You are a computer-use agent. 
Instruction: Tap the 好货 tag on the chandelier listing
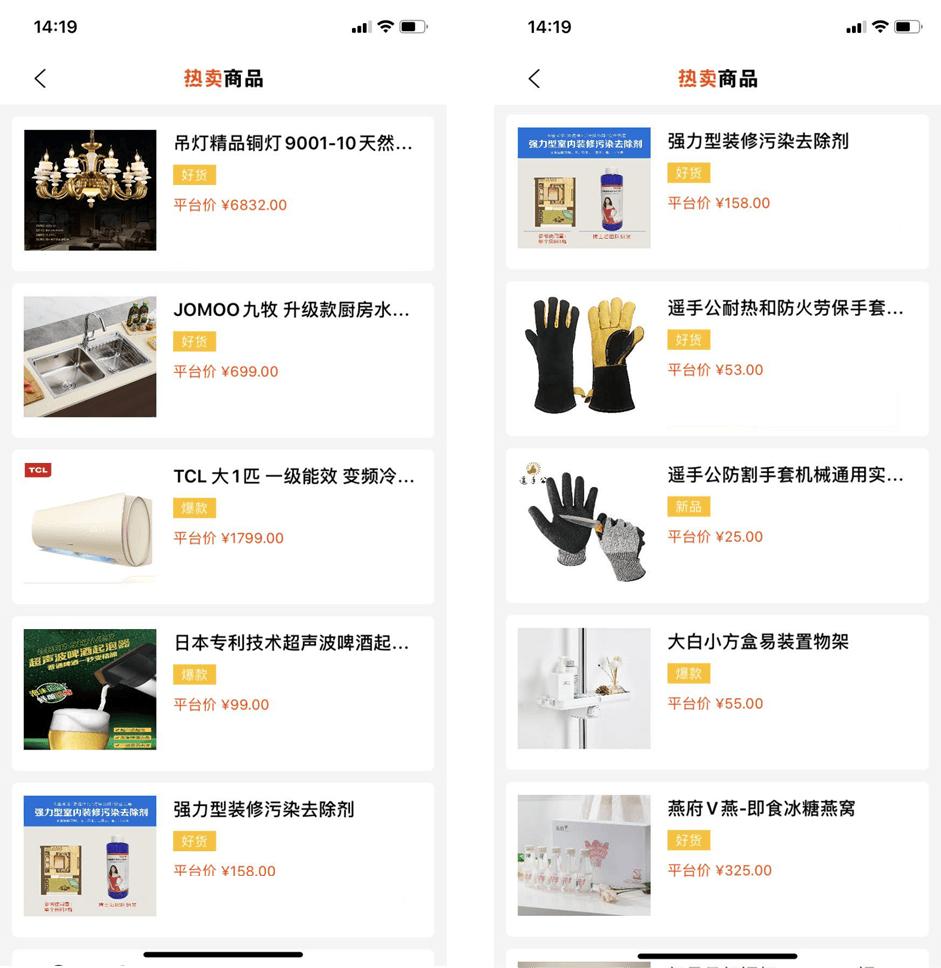point(194,174)
